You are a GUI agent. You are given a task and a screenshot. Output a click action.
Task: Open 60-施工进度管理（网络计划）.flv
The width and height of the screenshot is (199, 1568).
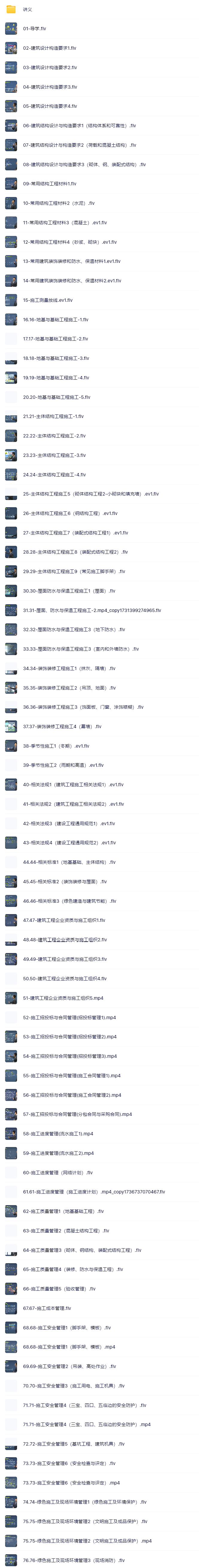(58, 1173)
